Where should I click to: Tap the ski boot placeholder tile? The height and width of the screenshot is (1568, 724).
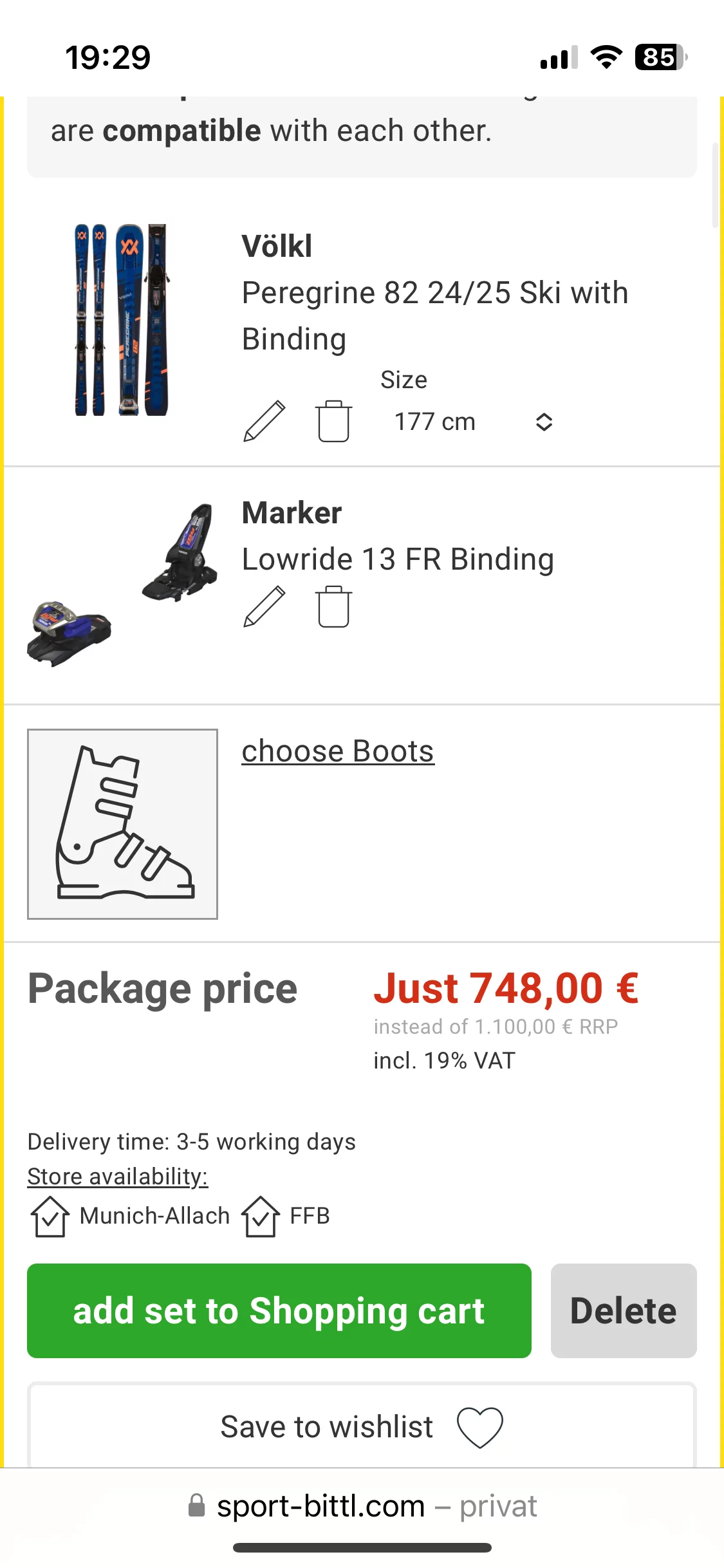tap(122, 824)
